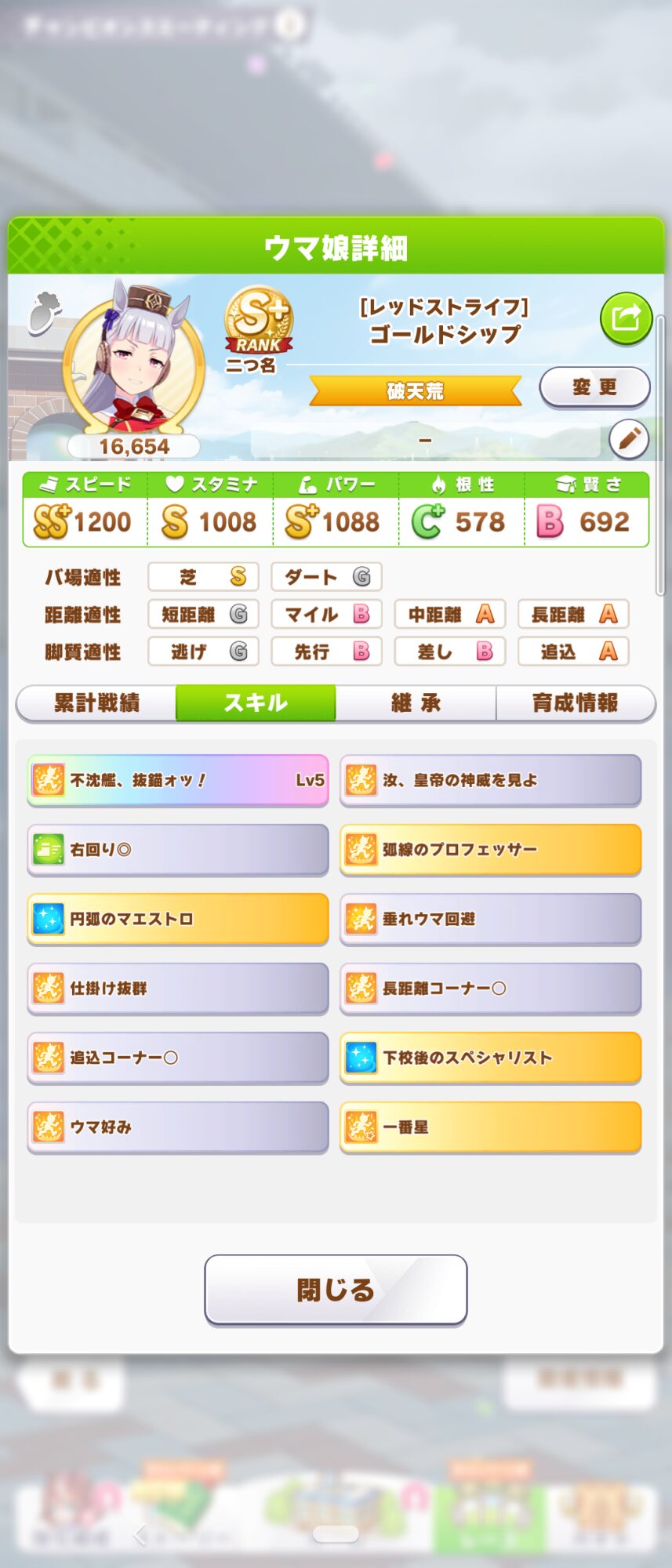View the 追込コーナー○ skill
The width and height of the screenshot is (672, 1568).
click(178, 1058)
